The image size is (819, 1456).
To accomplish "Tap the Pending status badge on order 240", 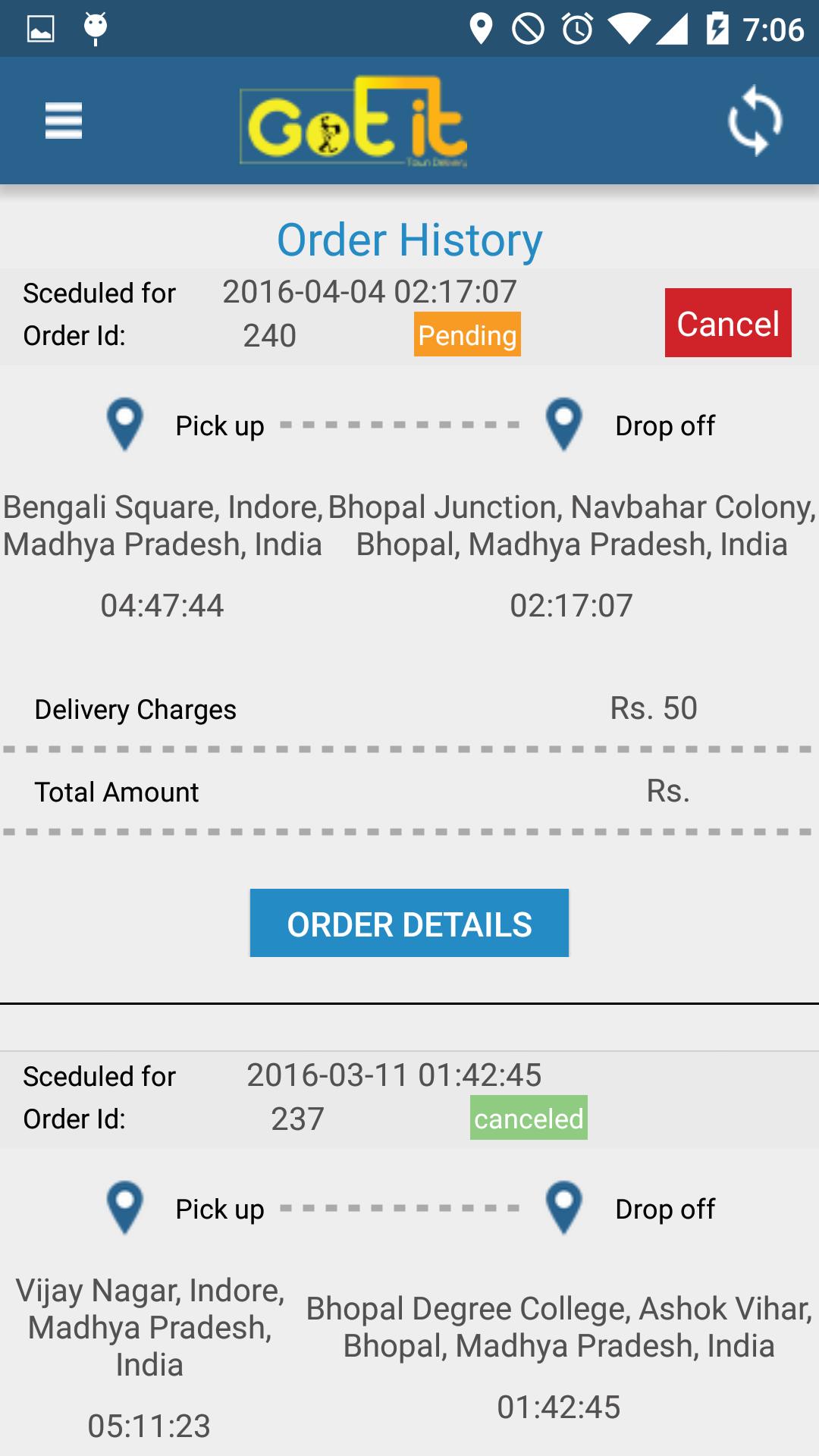I will pyautogui.click(x=466, y=335).
